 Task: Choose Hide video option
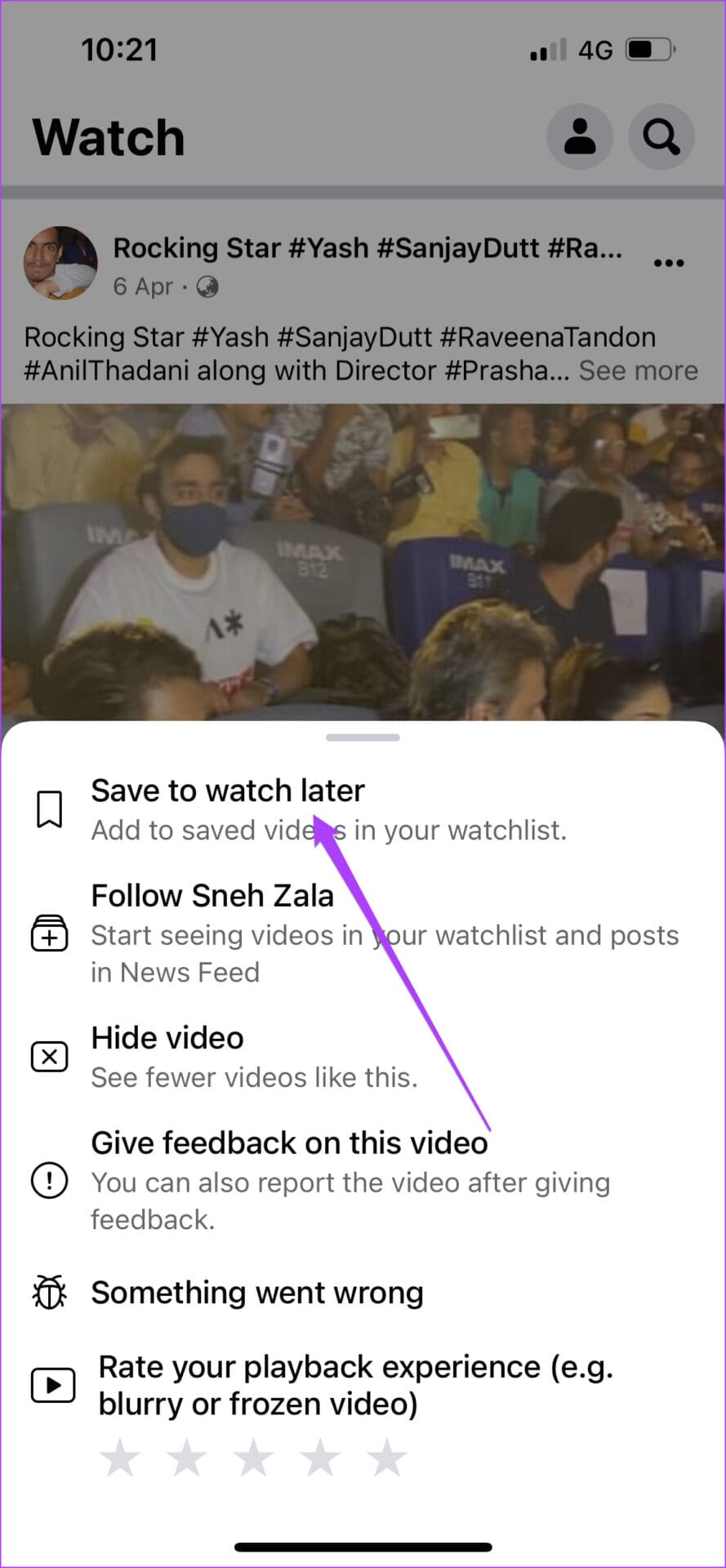tap(363, 1057)
